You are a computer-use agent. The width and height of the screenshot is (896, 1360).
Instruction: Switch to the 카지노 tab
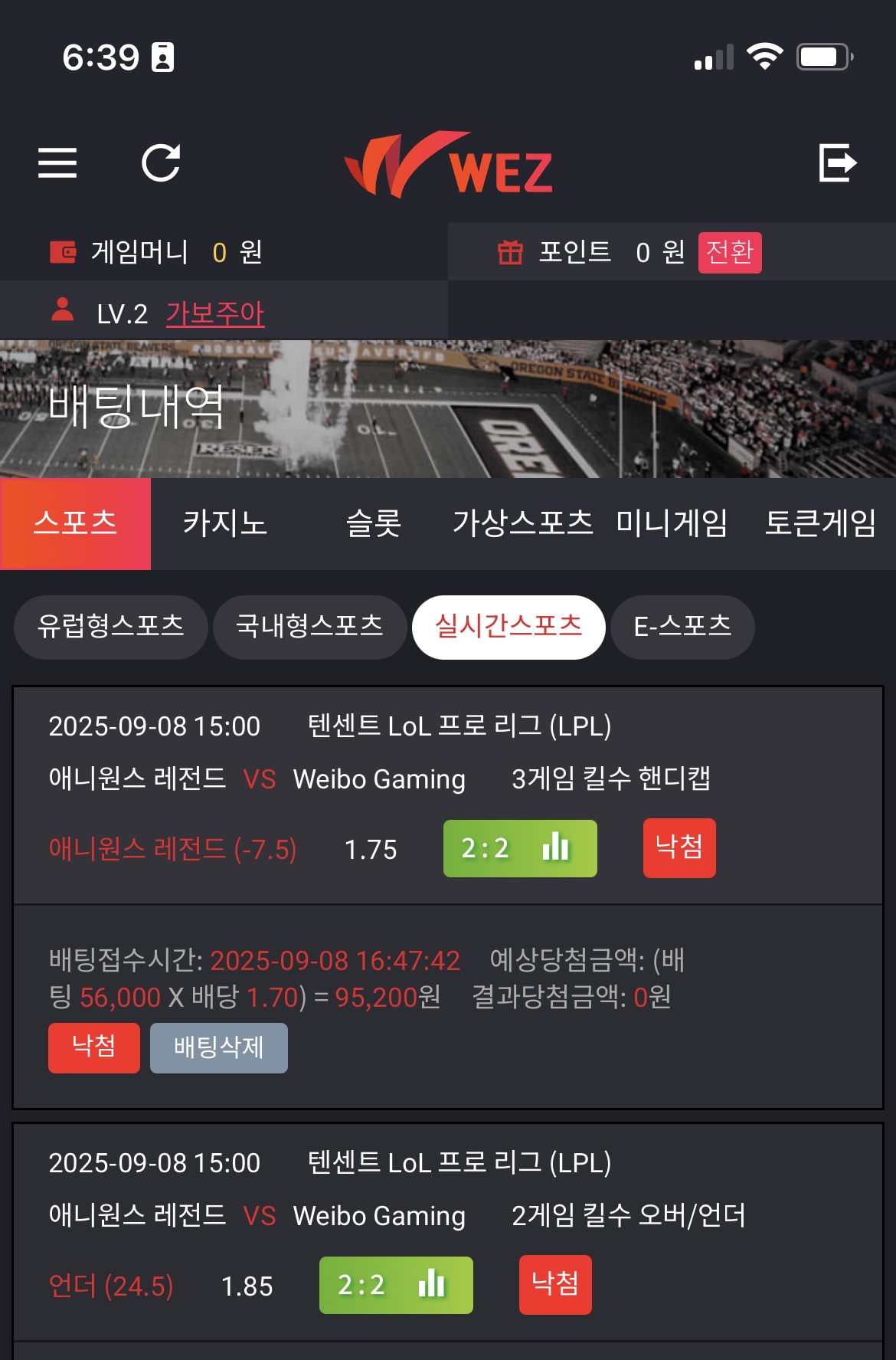coord(224,524)
